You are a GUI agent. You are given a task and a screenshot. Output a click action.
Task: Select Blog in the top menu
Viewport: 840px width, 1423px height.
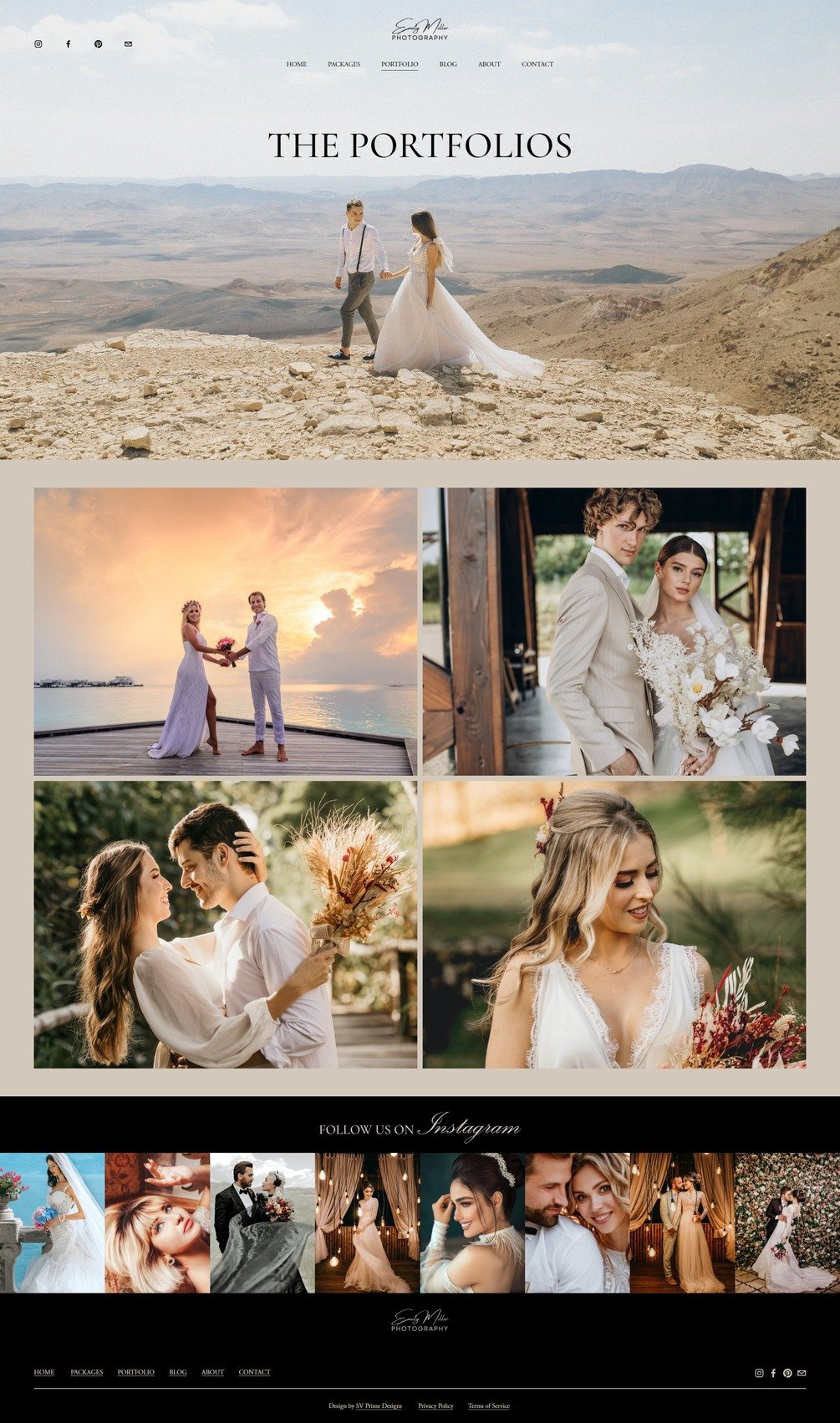pyautogui.click(x=448, y=64)
